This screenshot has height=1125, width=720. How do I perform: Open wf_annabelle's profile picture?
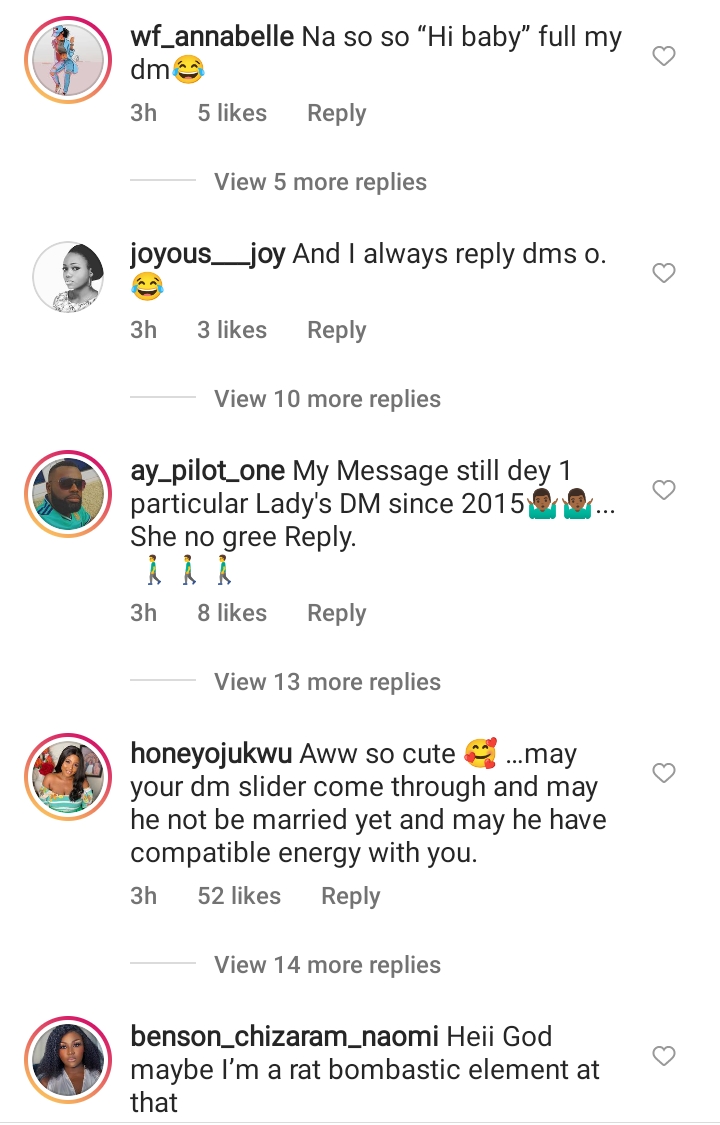point(68,58)
